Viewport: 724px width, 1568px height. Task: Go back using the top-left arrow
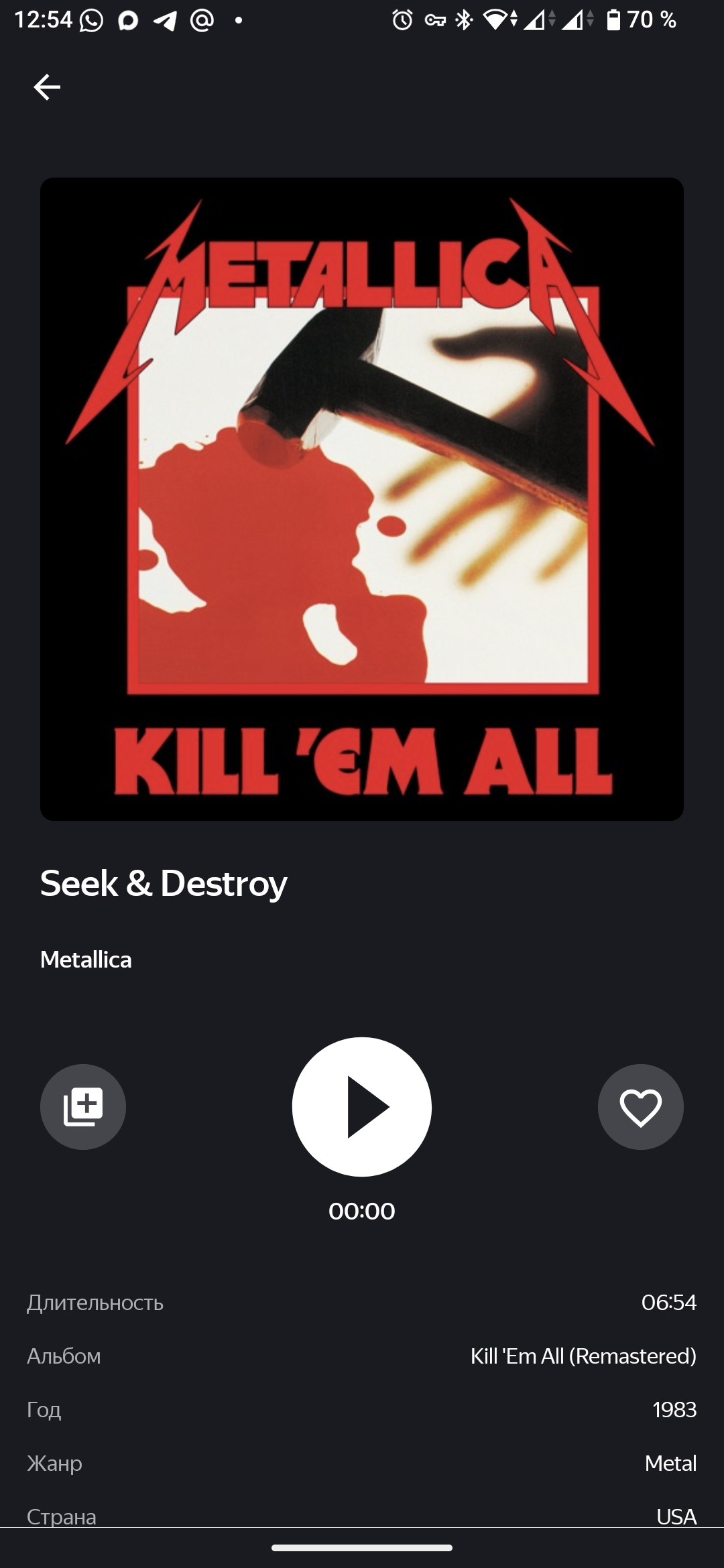(47, 87)
